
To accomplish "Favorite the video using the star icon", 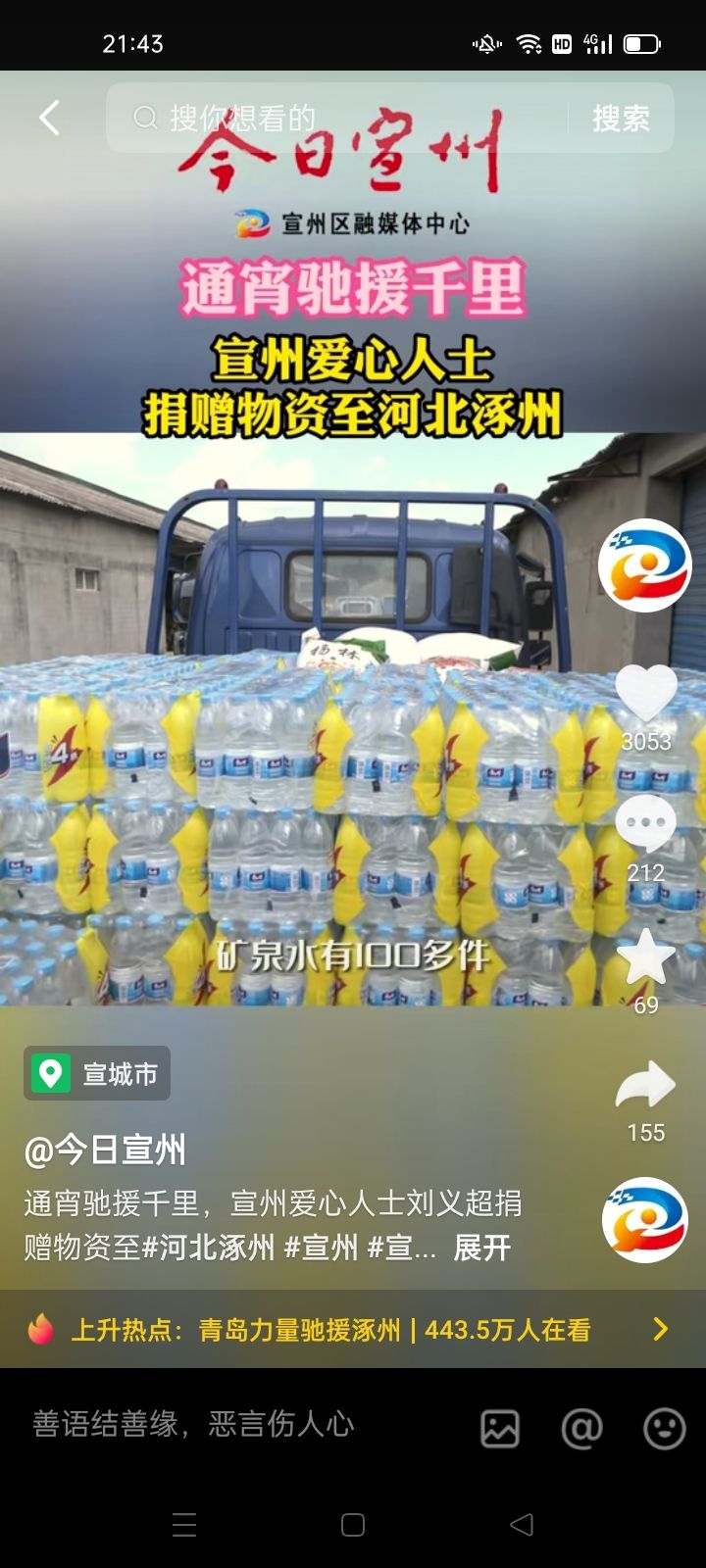I will (645, 956).
